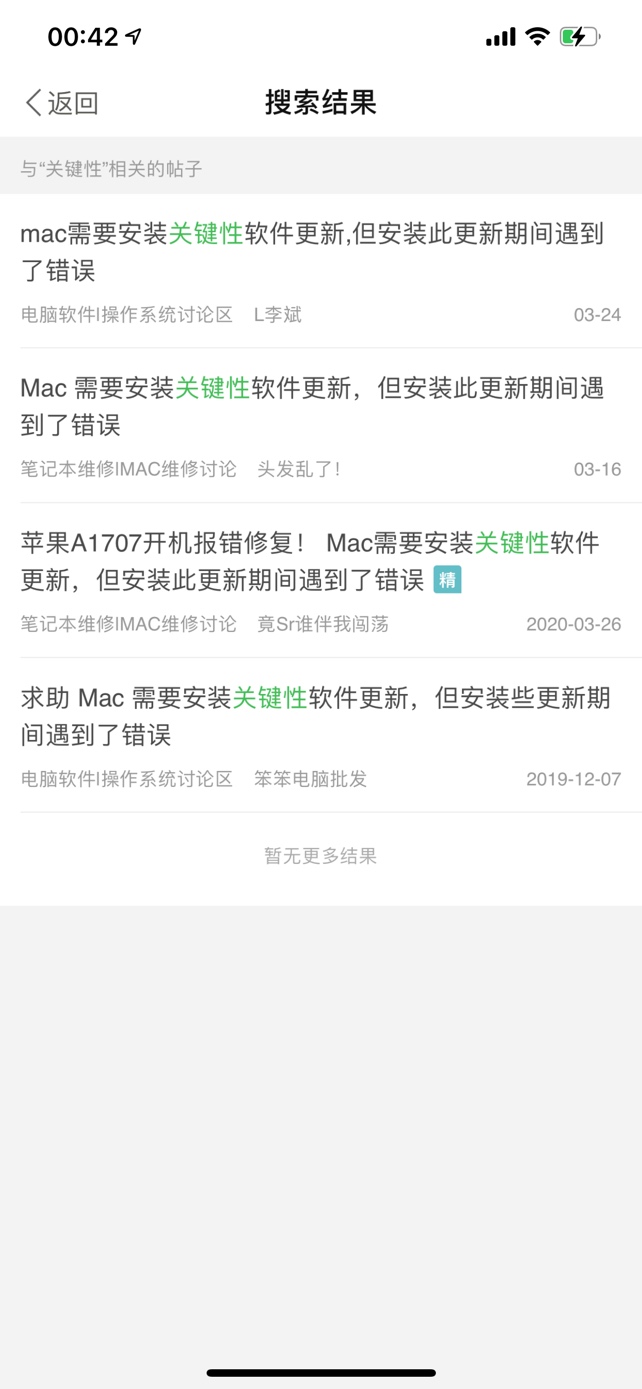Open the 求助 Mac post by 笨笨电脑批发

pos(321,735)
